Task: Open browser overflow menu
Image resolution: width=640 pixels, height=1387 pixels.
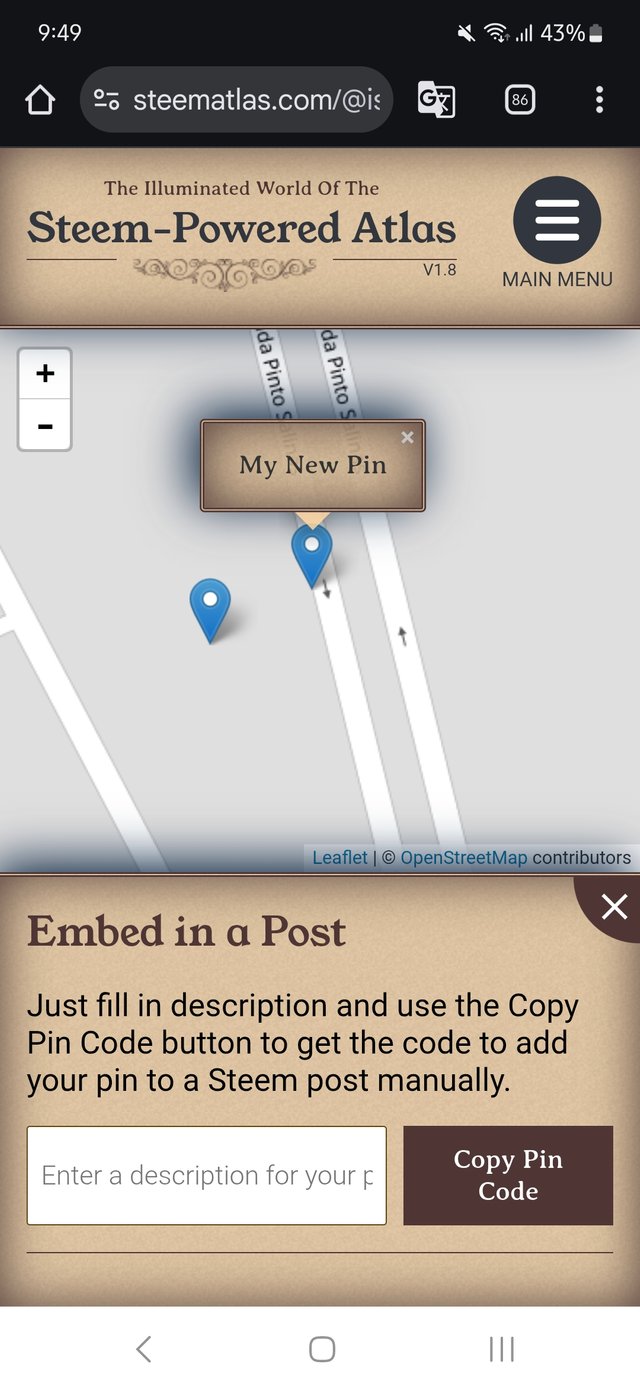Action: (x=599, y=100)
